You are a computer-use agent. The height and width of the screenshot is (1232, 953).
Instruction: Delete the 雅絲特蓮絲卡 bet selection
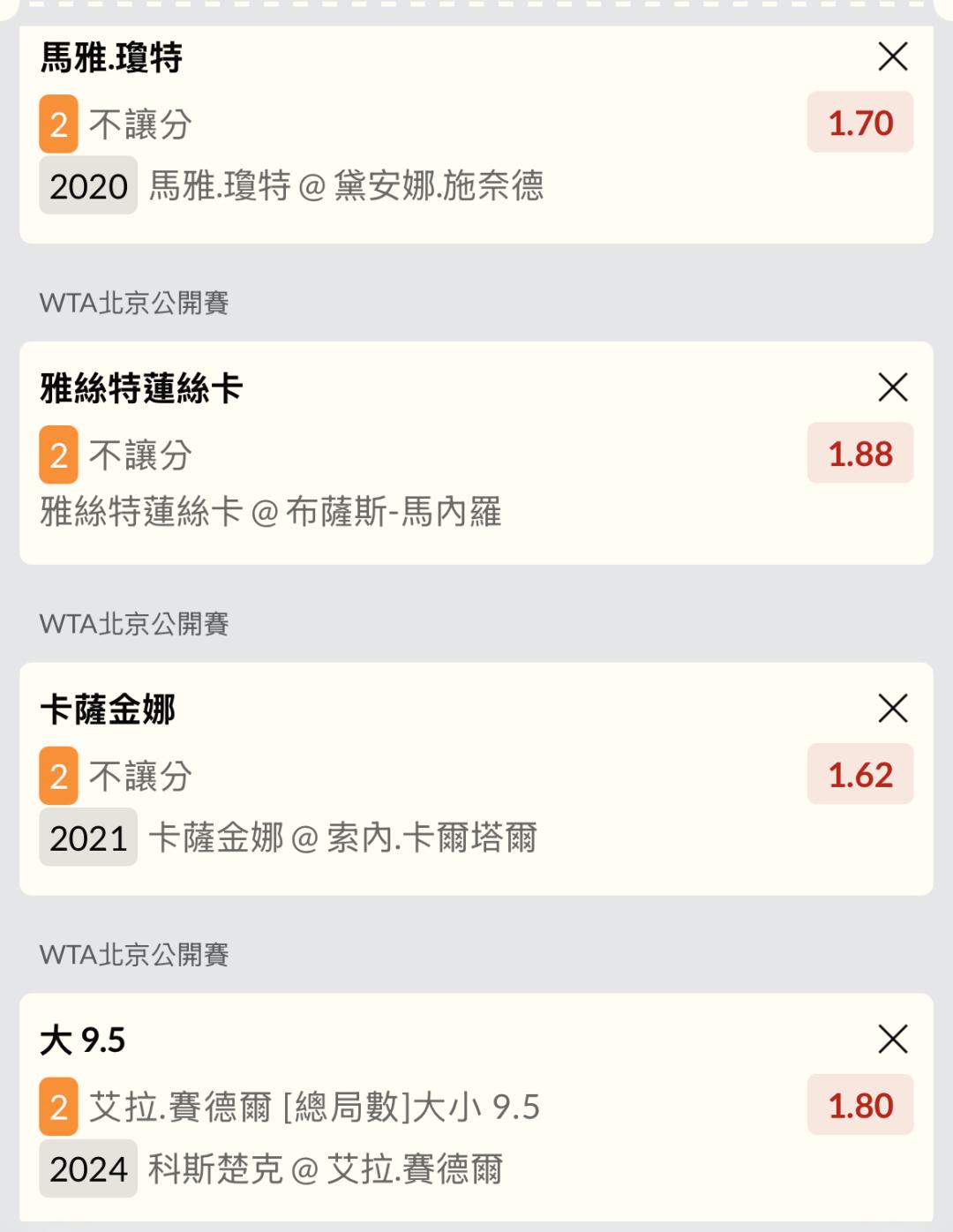coord(893,387)
